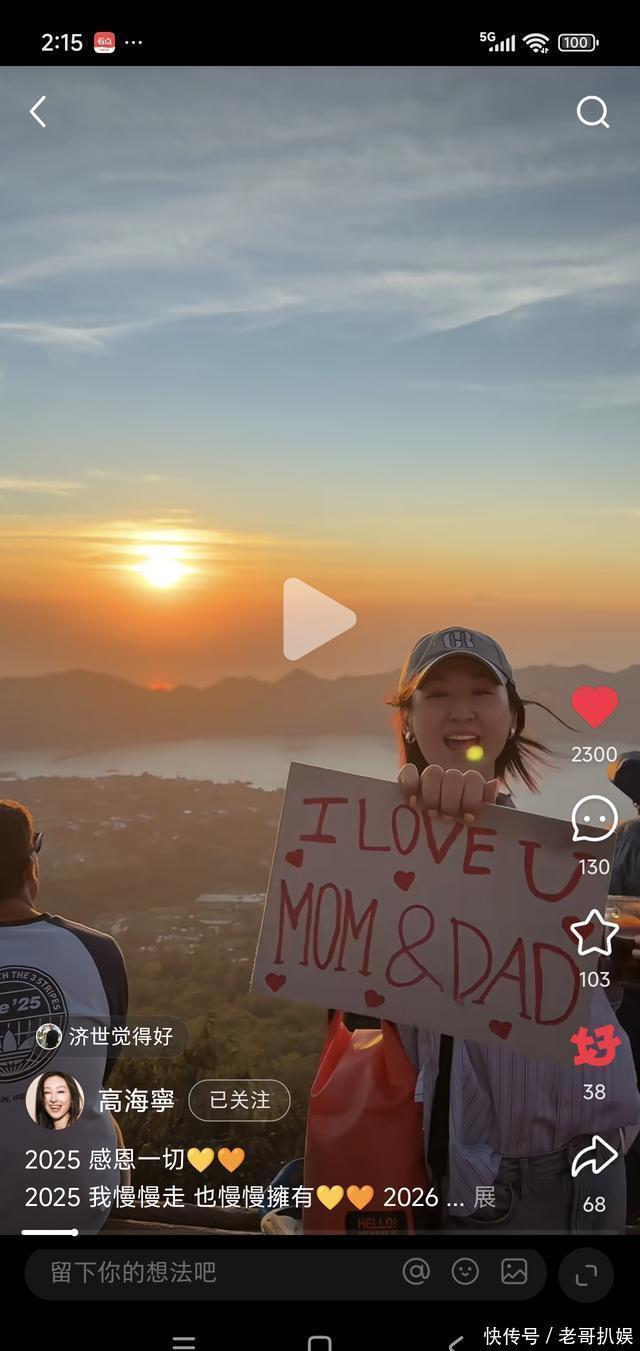Save the video with the star icon
640x1351 pixels.
coord(594,932)
